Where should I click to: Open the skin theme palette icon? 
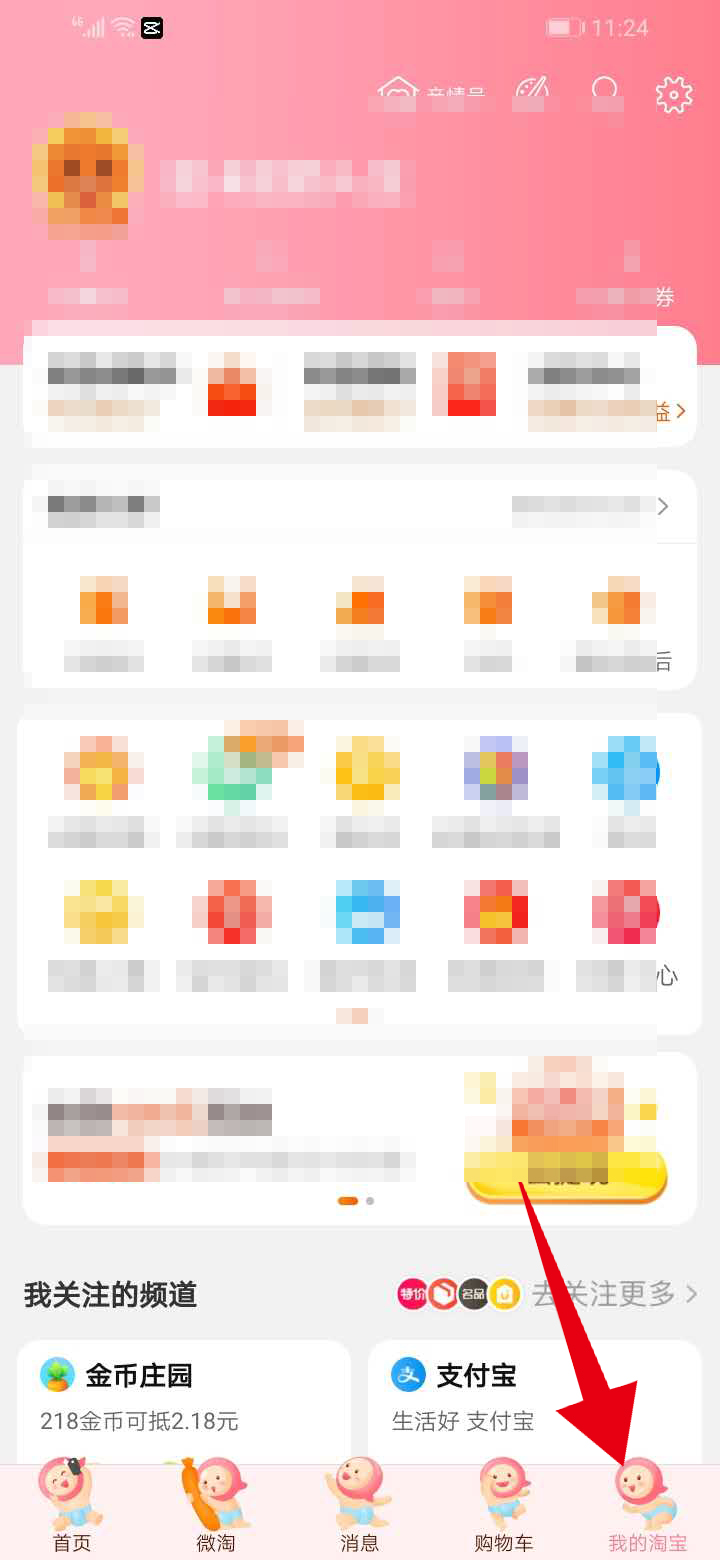click(532, 91)
